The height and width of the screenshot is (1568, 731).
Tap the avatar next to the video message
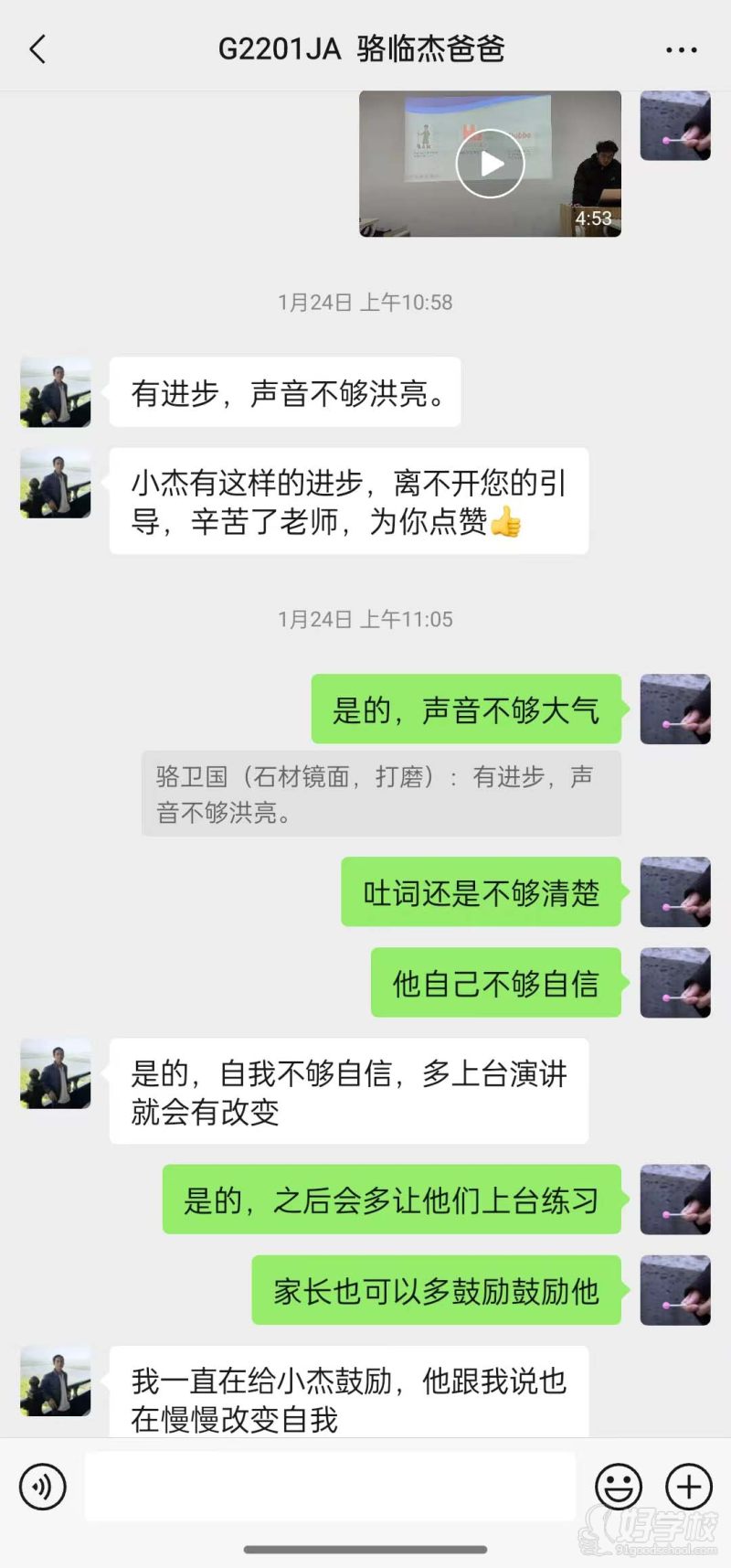(675, 128)
